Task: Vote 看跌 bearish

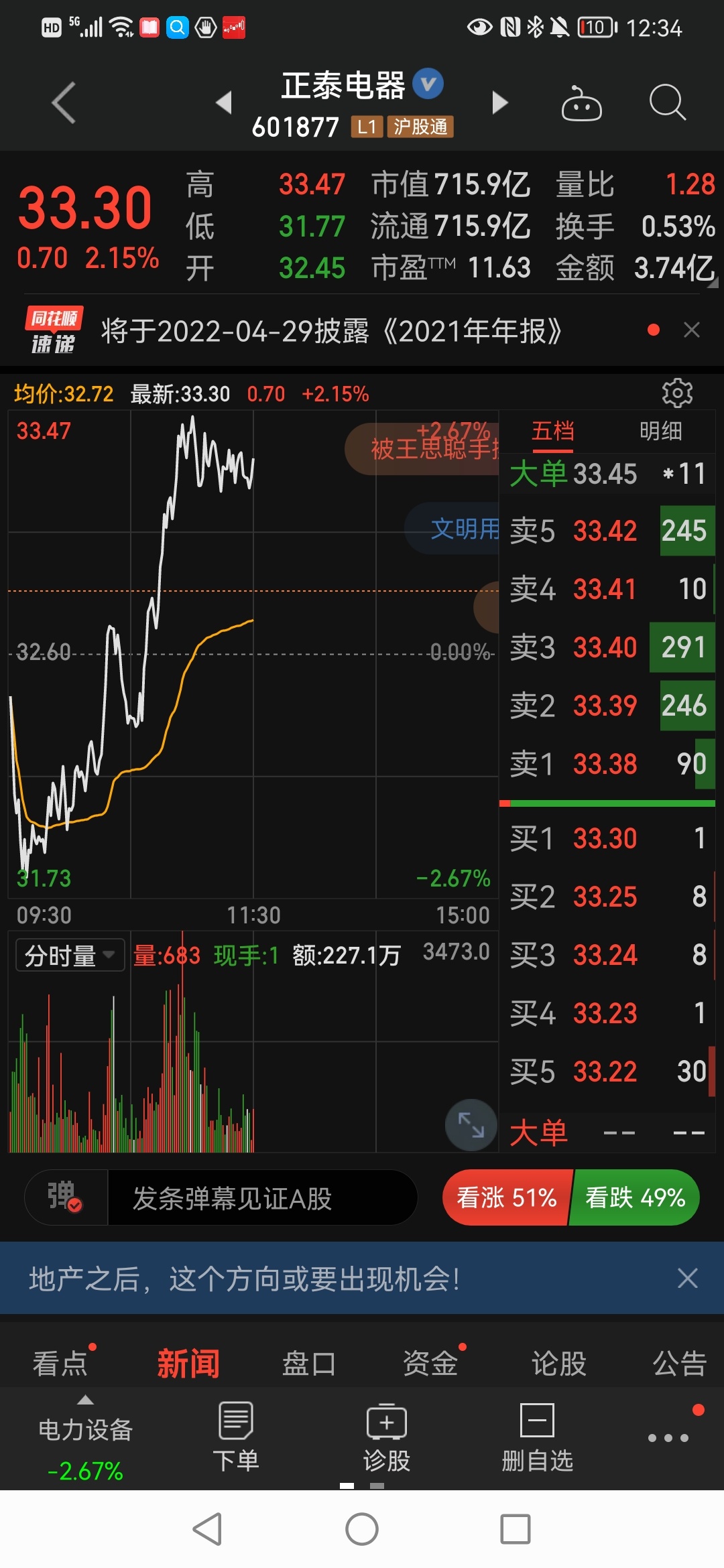Action: point(634,1198)
